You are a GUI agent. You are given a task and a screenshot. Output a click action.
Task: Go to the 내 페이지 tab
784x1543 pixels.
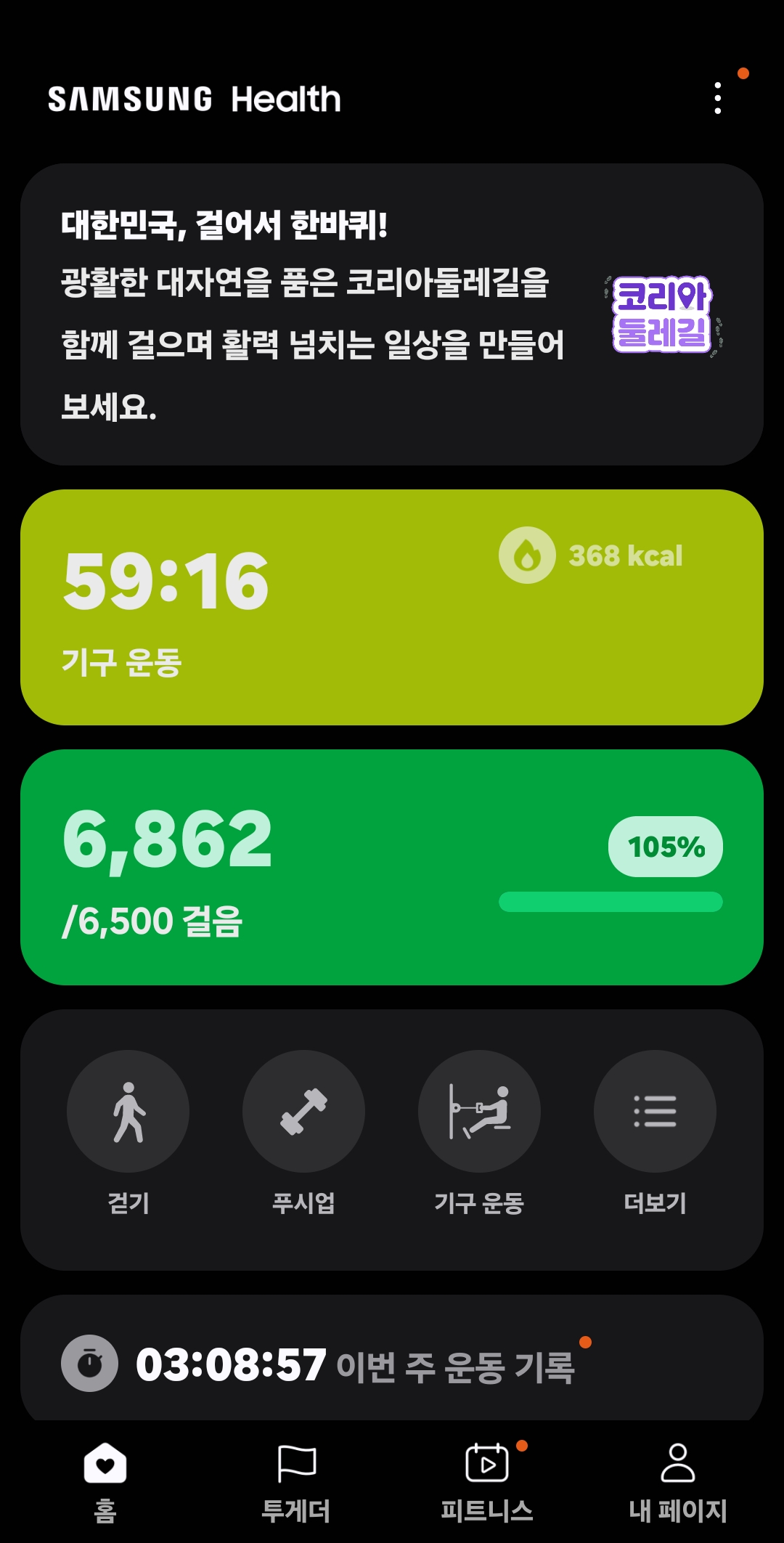[x=678, y=1481]
